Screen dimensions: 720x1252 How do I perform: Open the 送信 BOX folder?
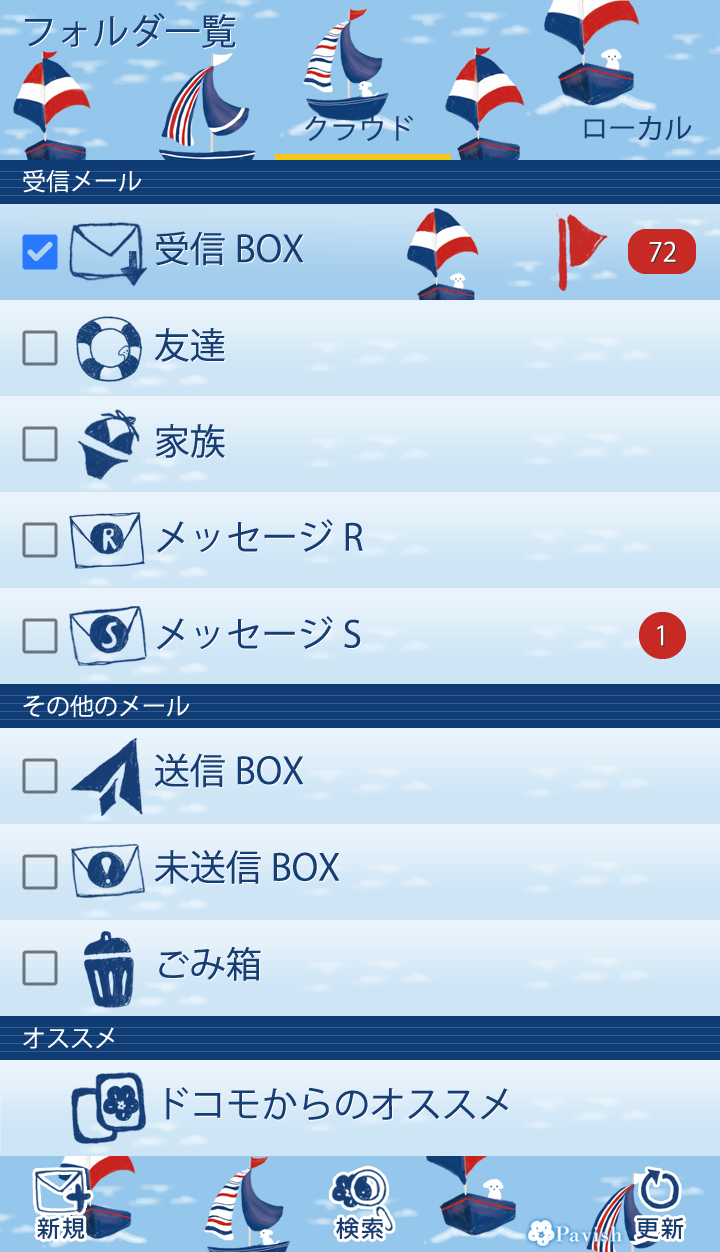[x=229, y=773]
